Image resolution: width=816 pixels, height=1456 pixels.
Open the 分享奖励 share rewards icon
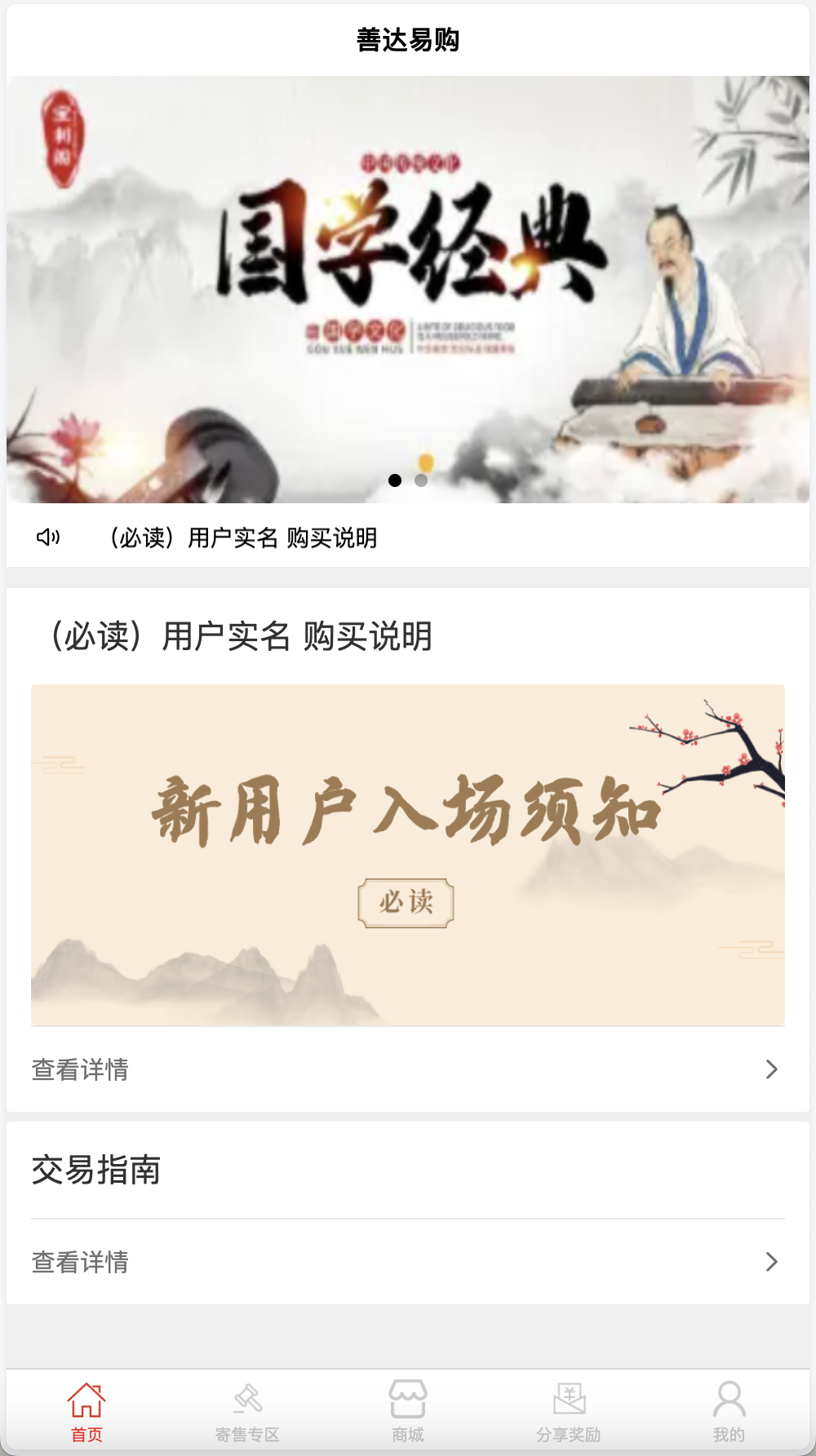570,1396
